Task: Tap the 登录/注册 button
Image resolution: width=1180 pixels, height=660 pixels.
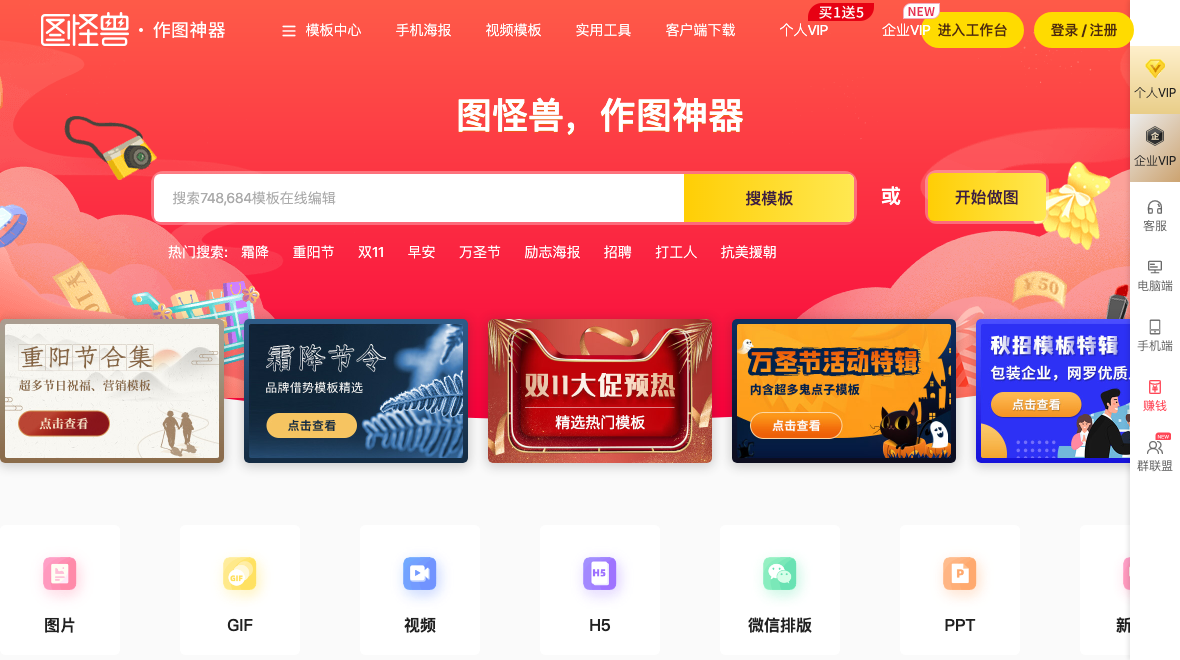Action: pyautogui.click(x=1083, y=30)
